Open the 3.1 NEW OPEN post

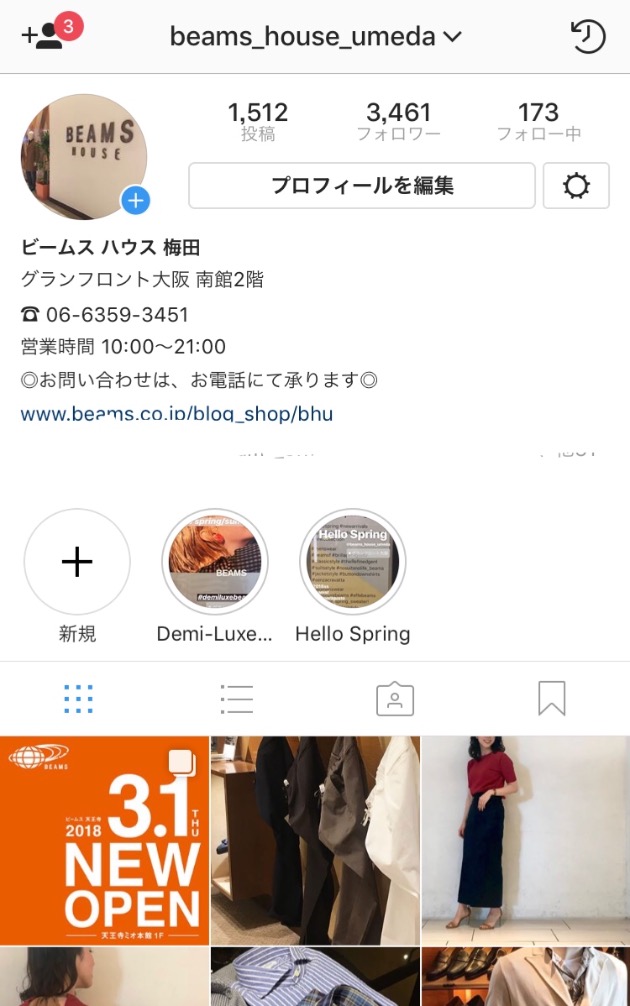pyautogui.click(x=104, y=840)
